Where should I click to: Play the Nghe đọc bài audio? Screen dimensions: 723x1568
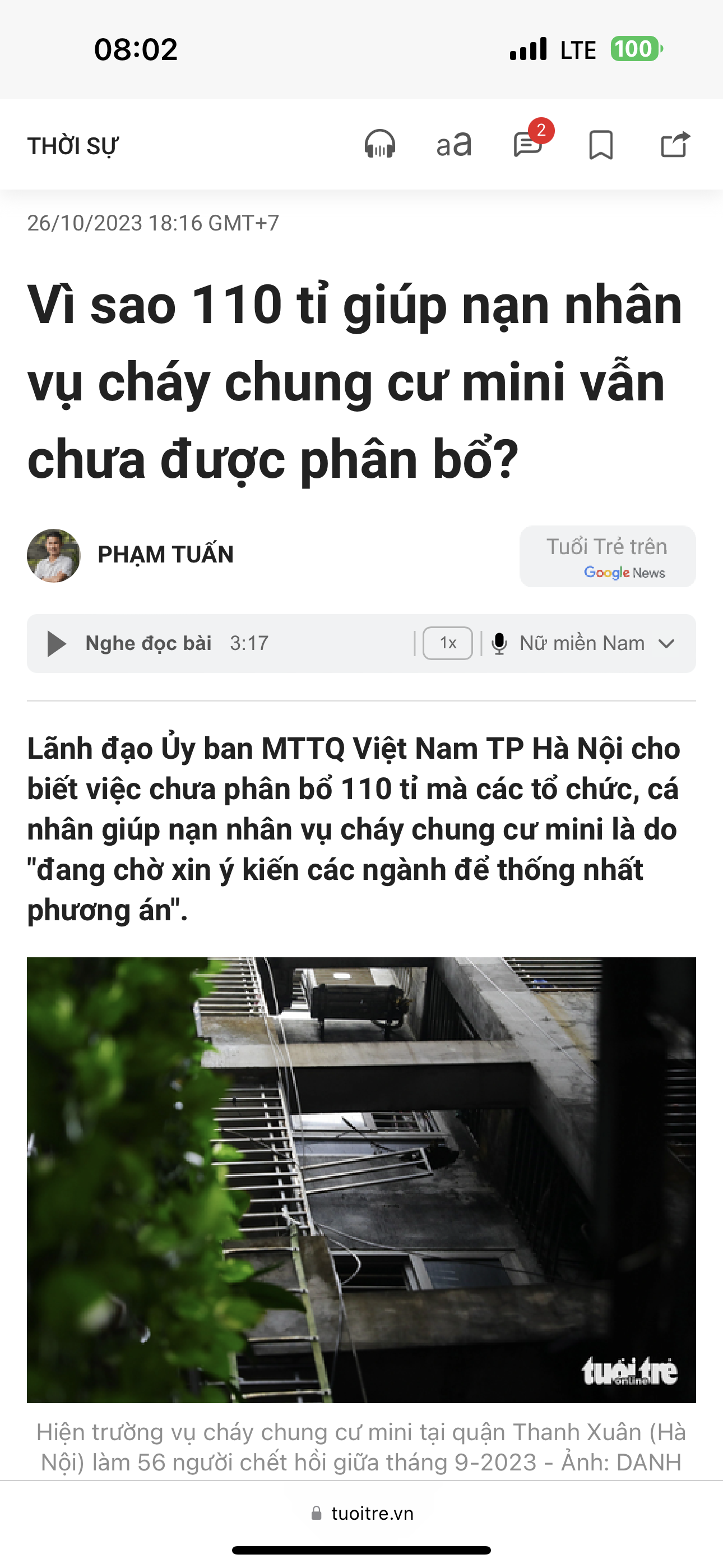pyautogui.click(x=57, y=643)
